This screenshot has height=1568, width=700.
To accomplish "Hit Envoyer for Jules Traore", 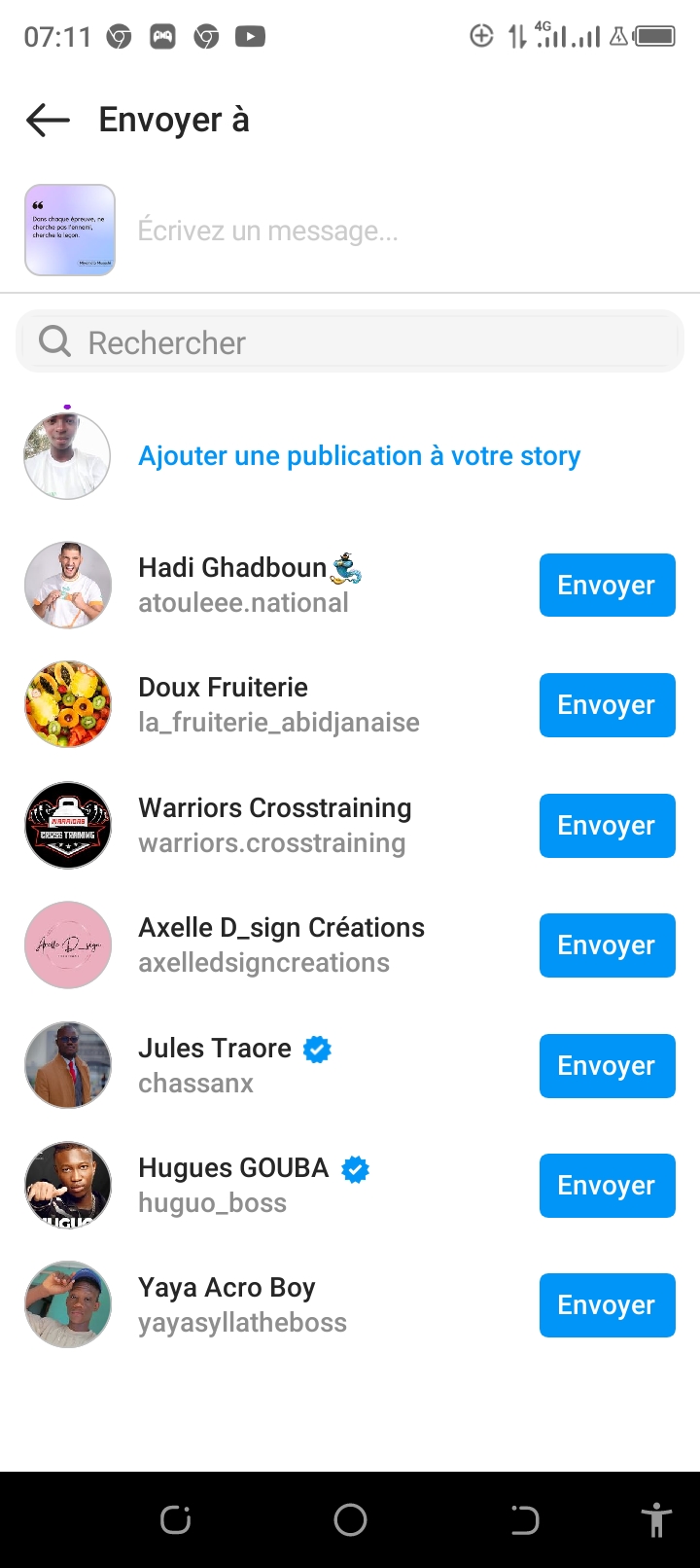I will (607, 1066).
